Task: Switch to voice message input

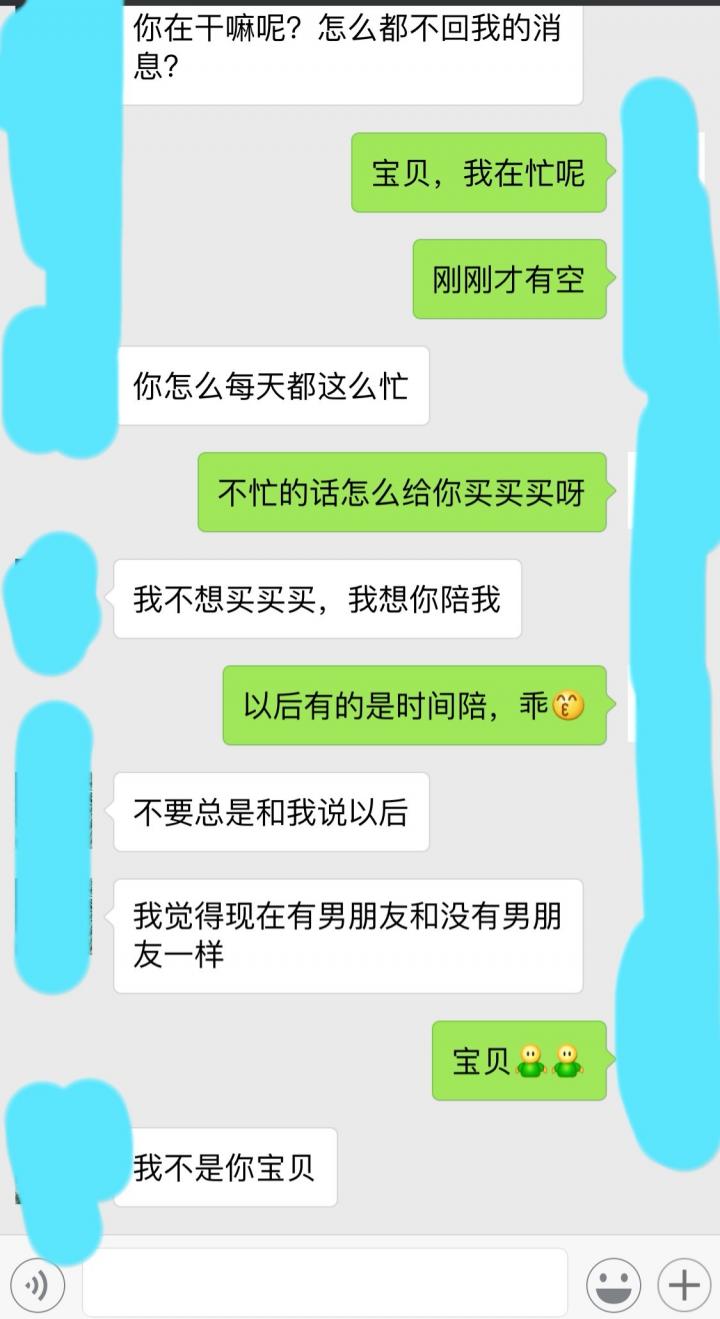Action: tap(37, 1283)
